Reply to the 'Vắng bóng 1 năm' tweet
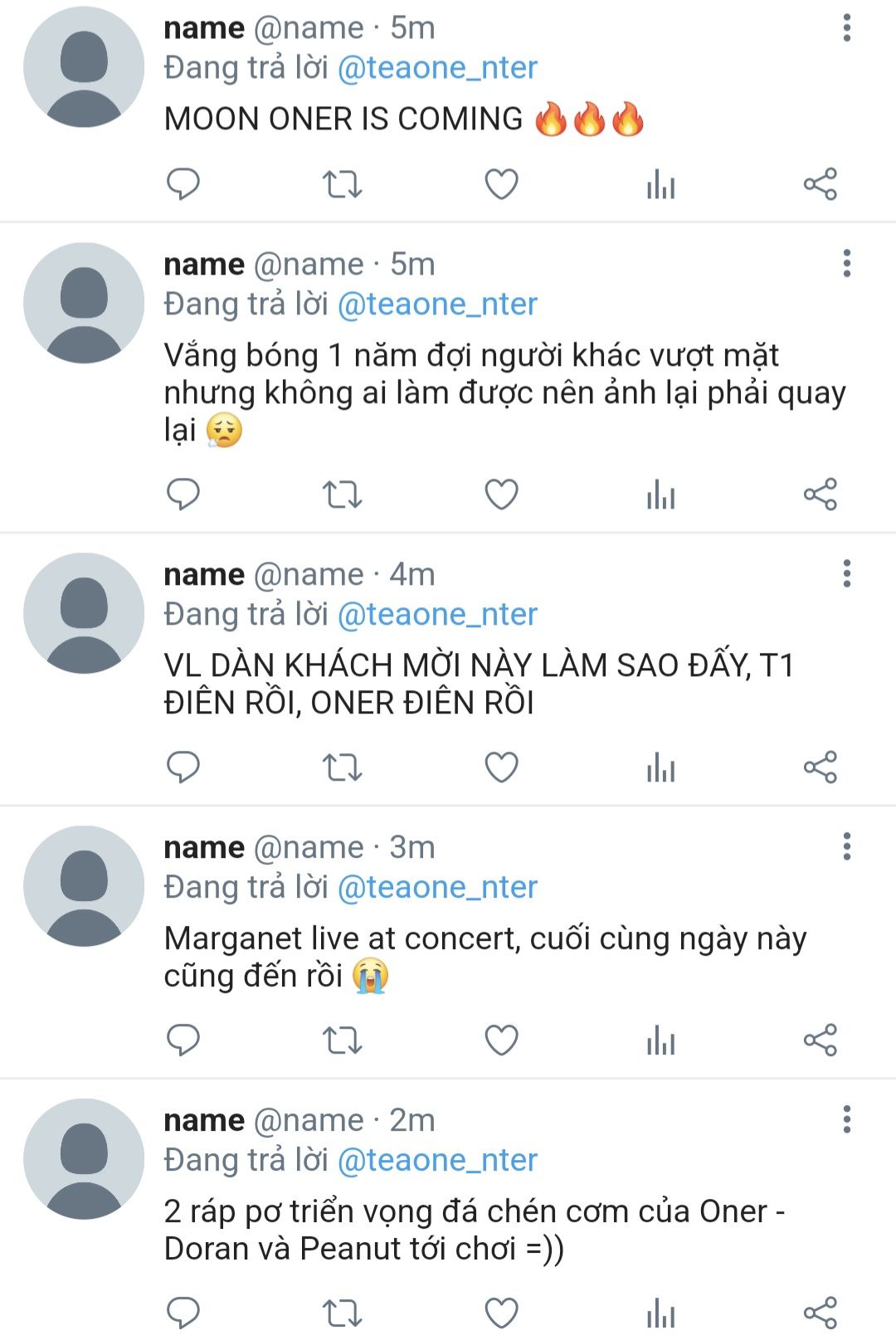This screenshot has width=896, height=1335. click(x=183, y=495)
